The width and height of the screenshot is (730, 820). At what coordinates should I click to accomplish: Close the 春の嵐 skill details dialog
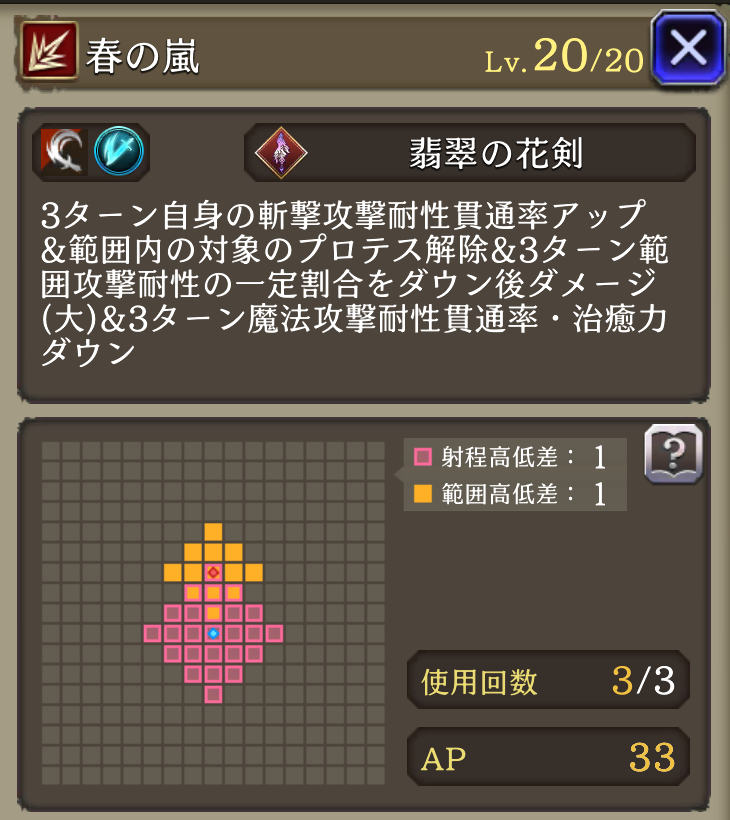[688, 47]
